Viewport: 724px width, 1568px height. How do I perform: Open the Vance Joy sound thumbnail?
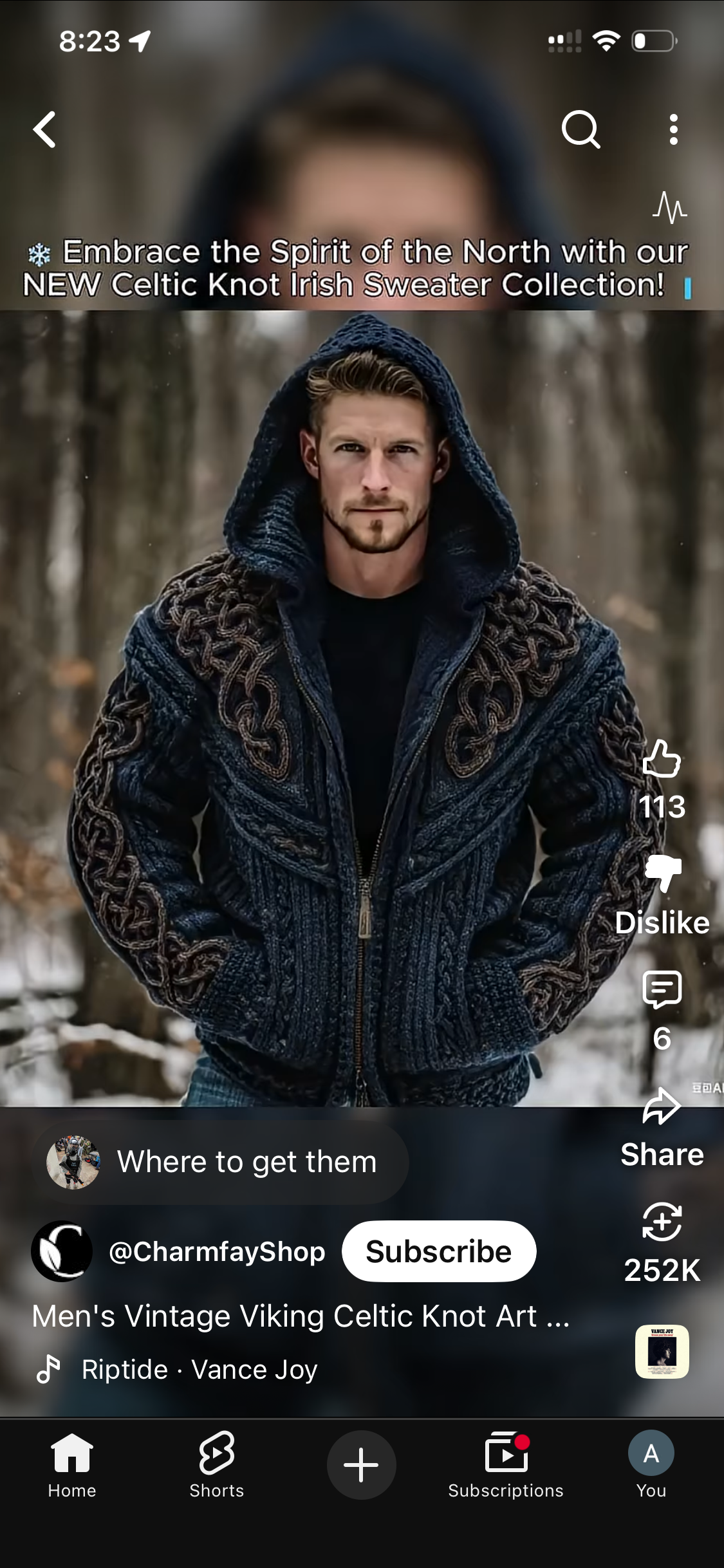662,1351
